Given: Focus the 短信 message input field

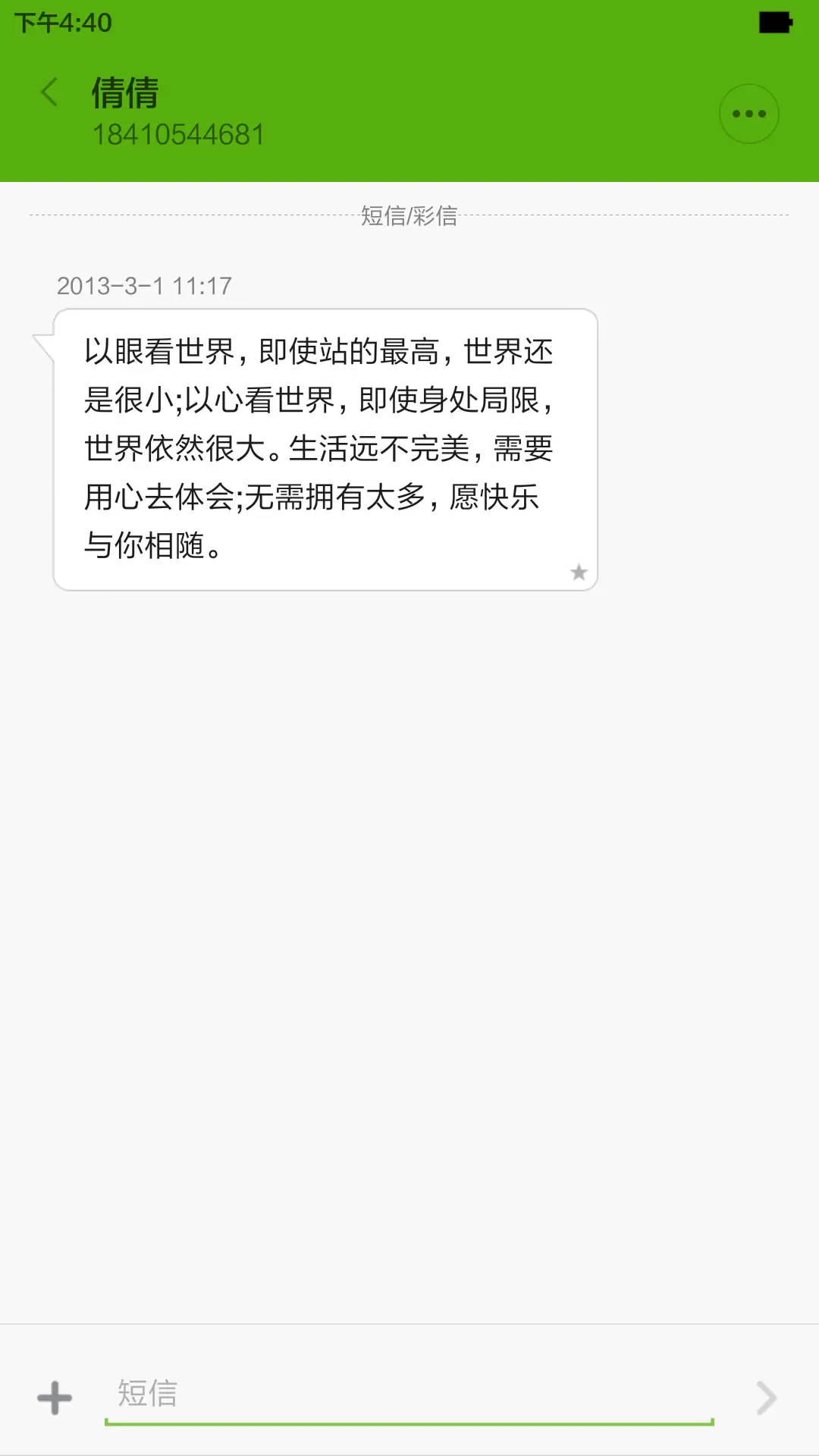Looking at the screenshot, I should 409,1395.
